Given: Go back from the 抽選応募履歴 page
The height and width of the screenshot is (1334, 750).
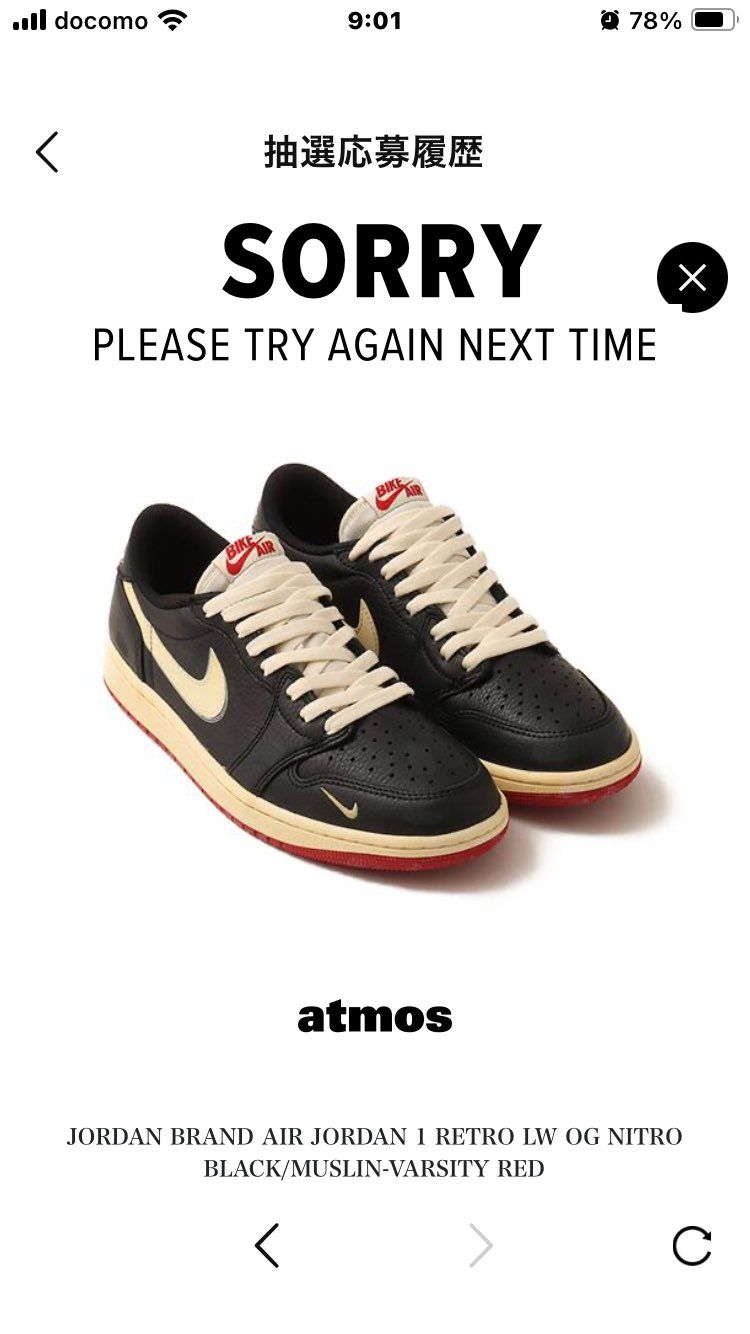Looking at the screenshot, I should coord(47,152).
